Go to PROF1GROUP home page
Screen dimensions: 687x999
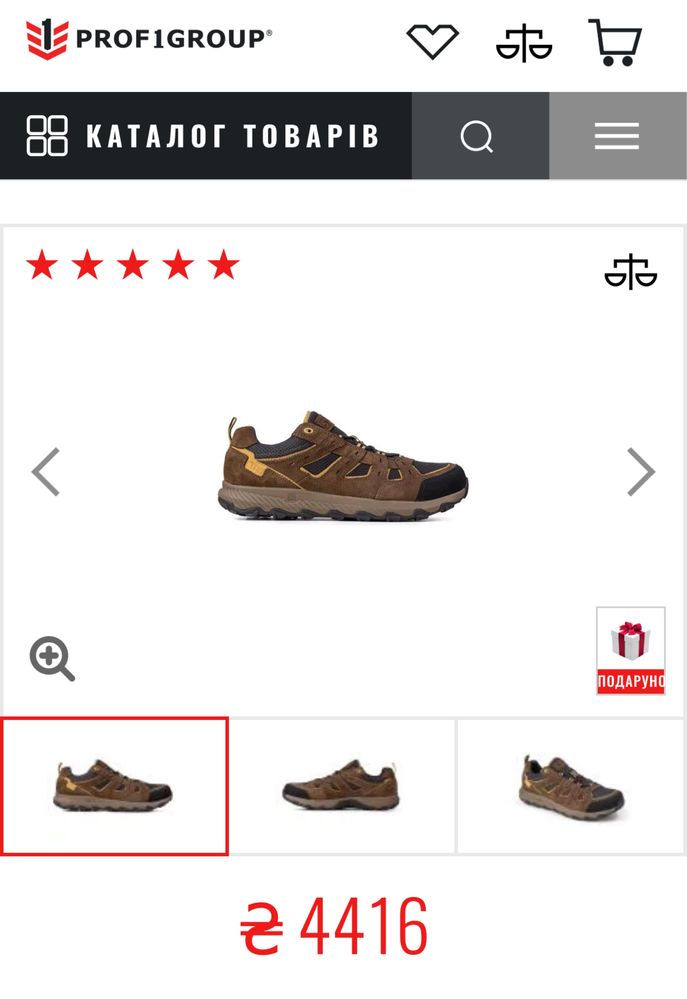pyautogui.click(x=148, y=39)
